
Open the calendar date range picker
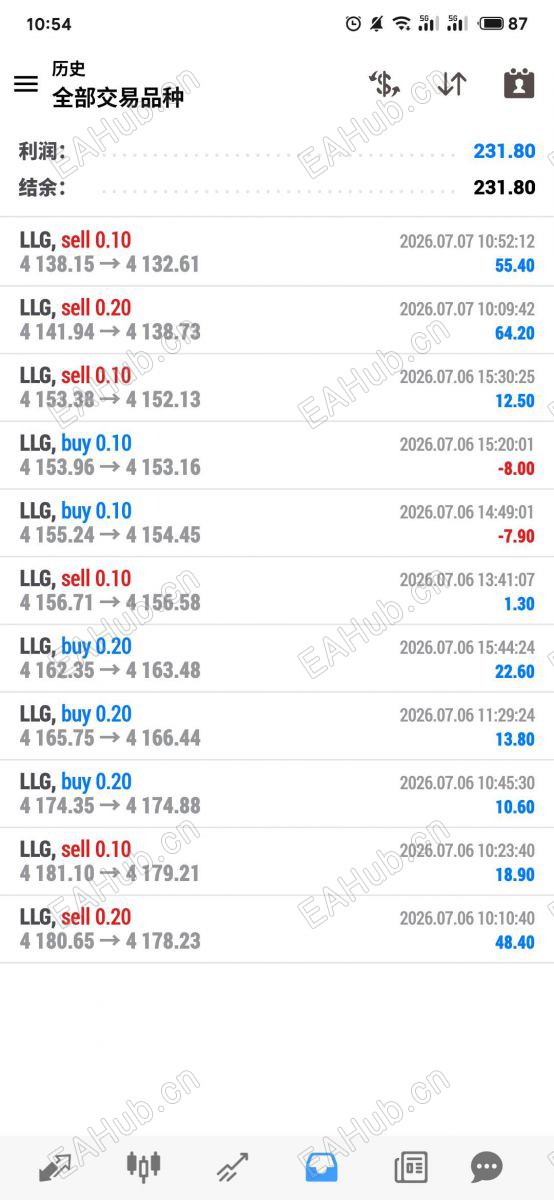coord(518,84)
